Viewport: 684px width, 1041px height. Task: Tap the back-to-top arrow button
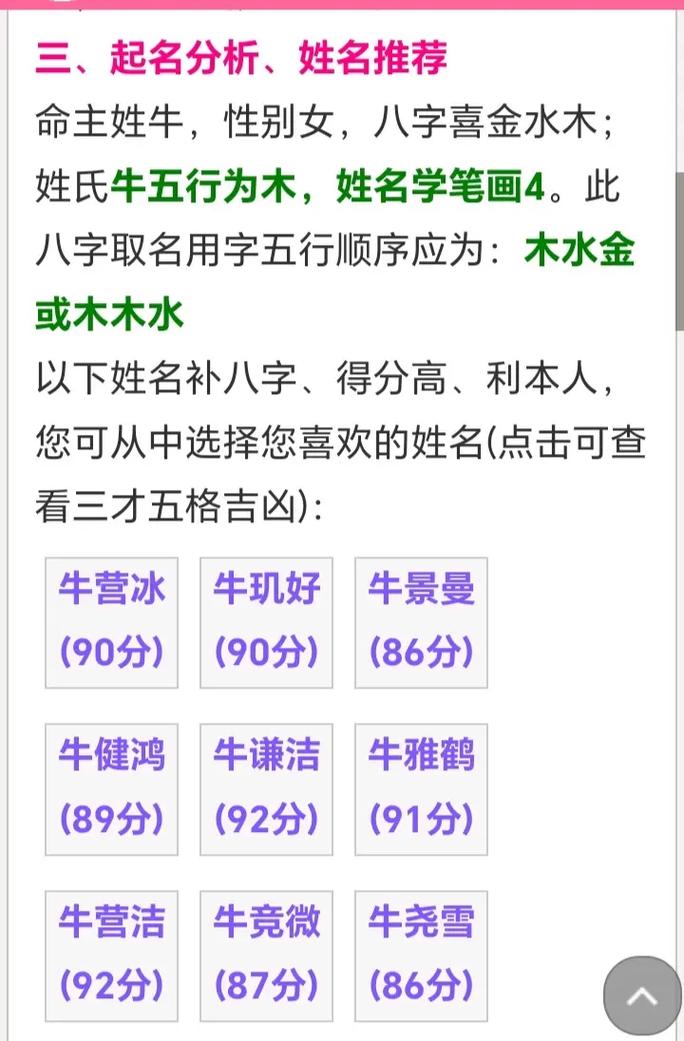[642, 995]
